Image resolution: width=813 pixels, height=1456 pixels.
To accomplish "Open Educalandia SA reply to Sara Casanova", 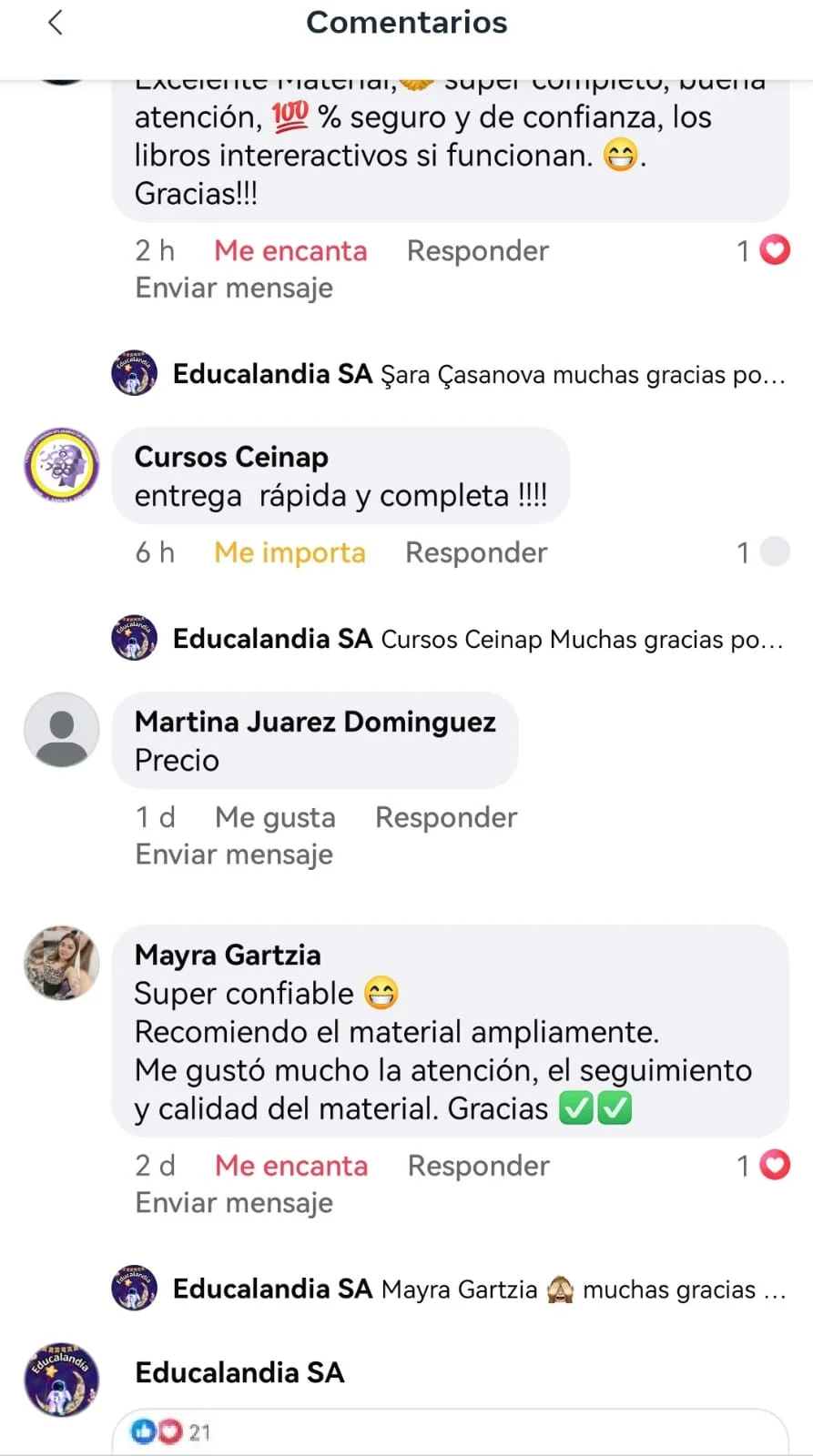I will point(479,374).
